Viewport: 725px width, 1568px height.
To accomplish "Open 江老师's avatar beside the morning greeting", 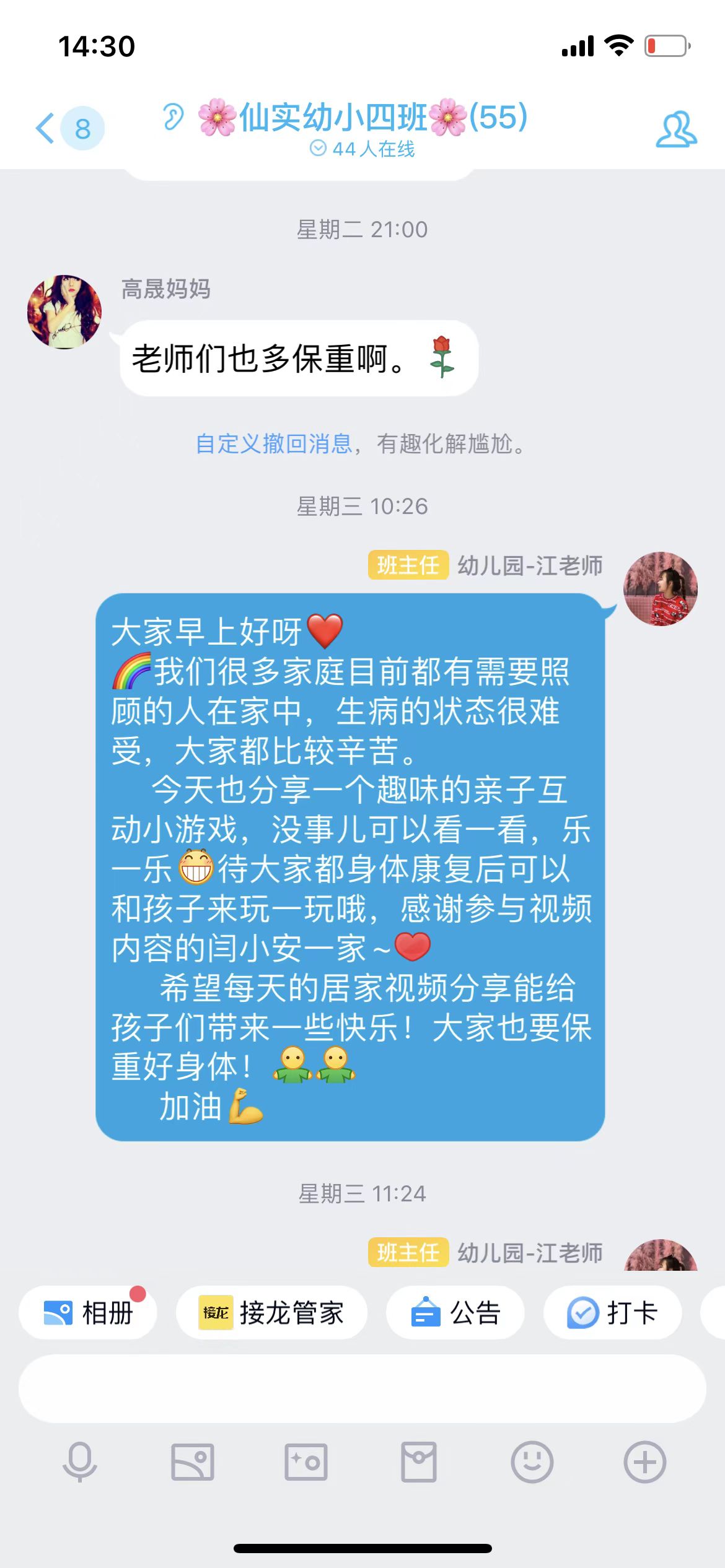I will click(660, 588).
